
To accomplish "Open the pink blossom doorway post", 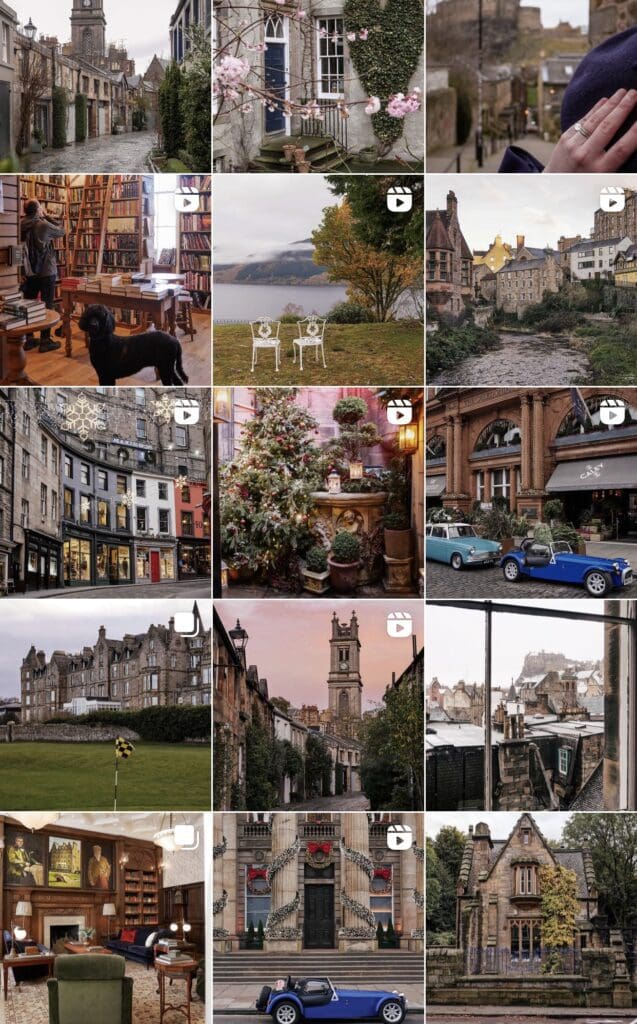I will [x=318, y=86].
